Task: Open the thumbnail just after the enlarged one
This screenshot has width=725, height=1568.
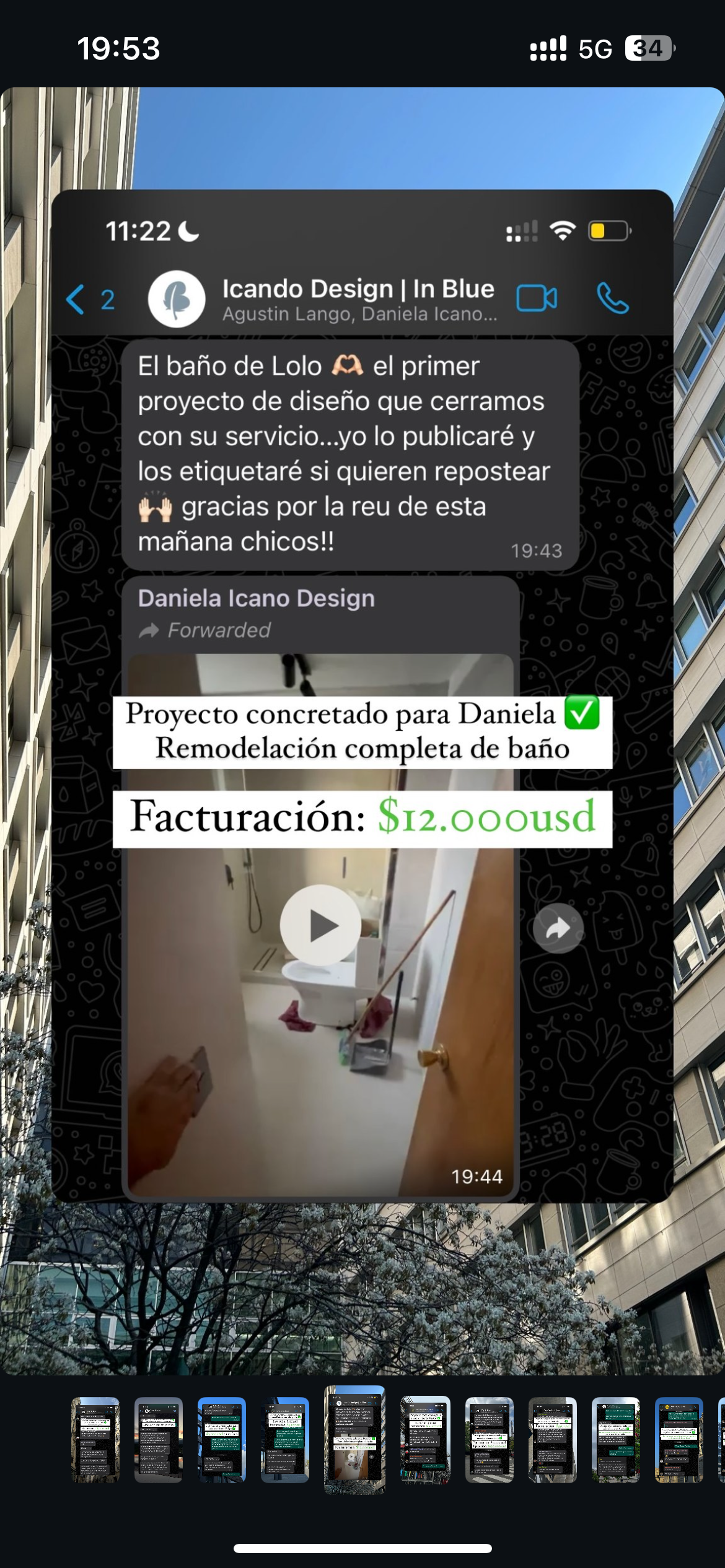Action: tap(425, 1439)
